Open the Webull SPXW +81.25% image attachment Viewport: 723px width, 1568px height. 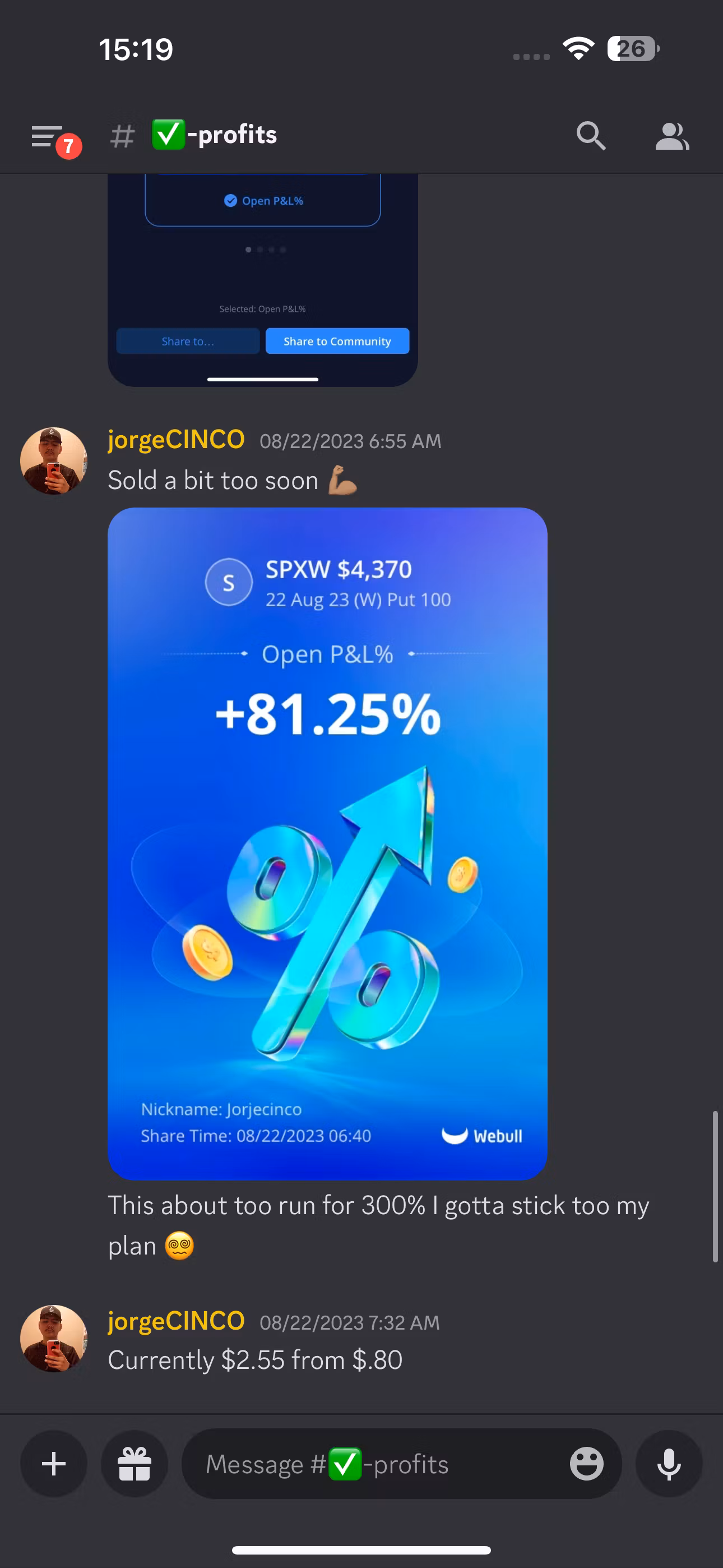pos(327,843)
